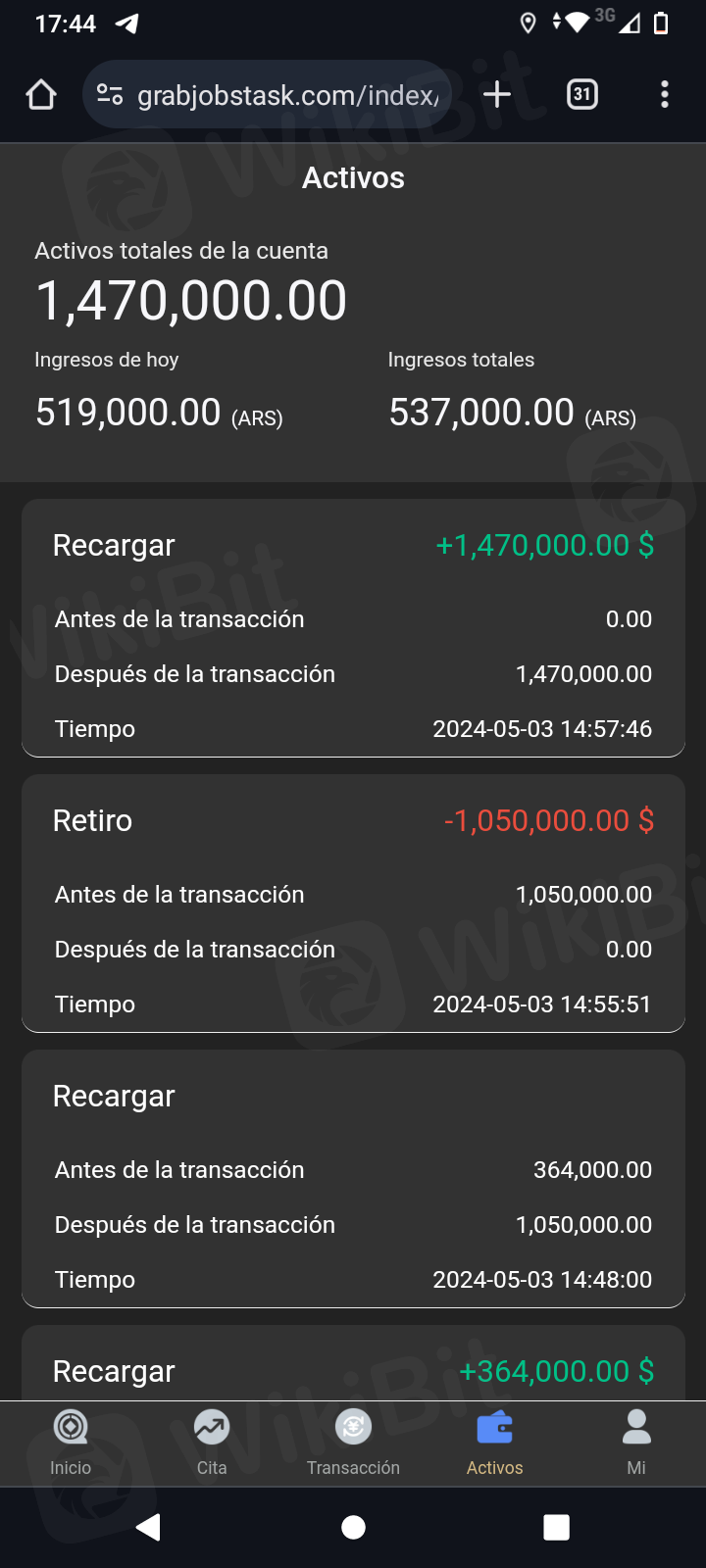This screenshot has width=706, height=1568.
Task: Open the browser overflow menu
Action: click(665, 95)
